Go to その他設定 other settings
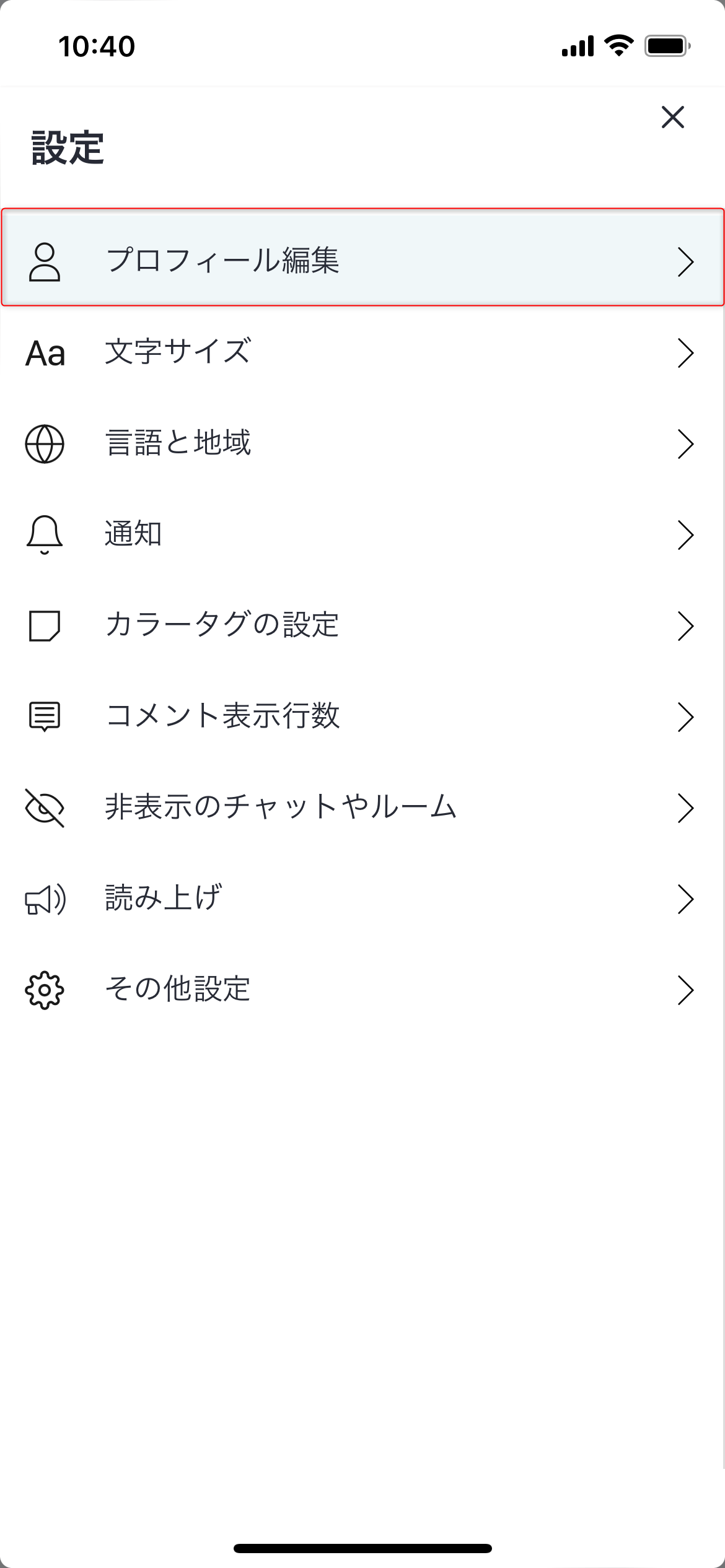Image resolution: width=725 pixels, height=1568 pixels. (362, 990)
